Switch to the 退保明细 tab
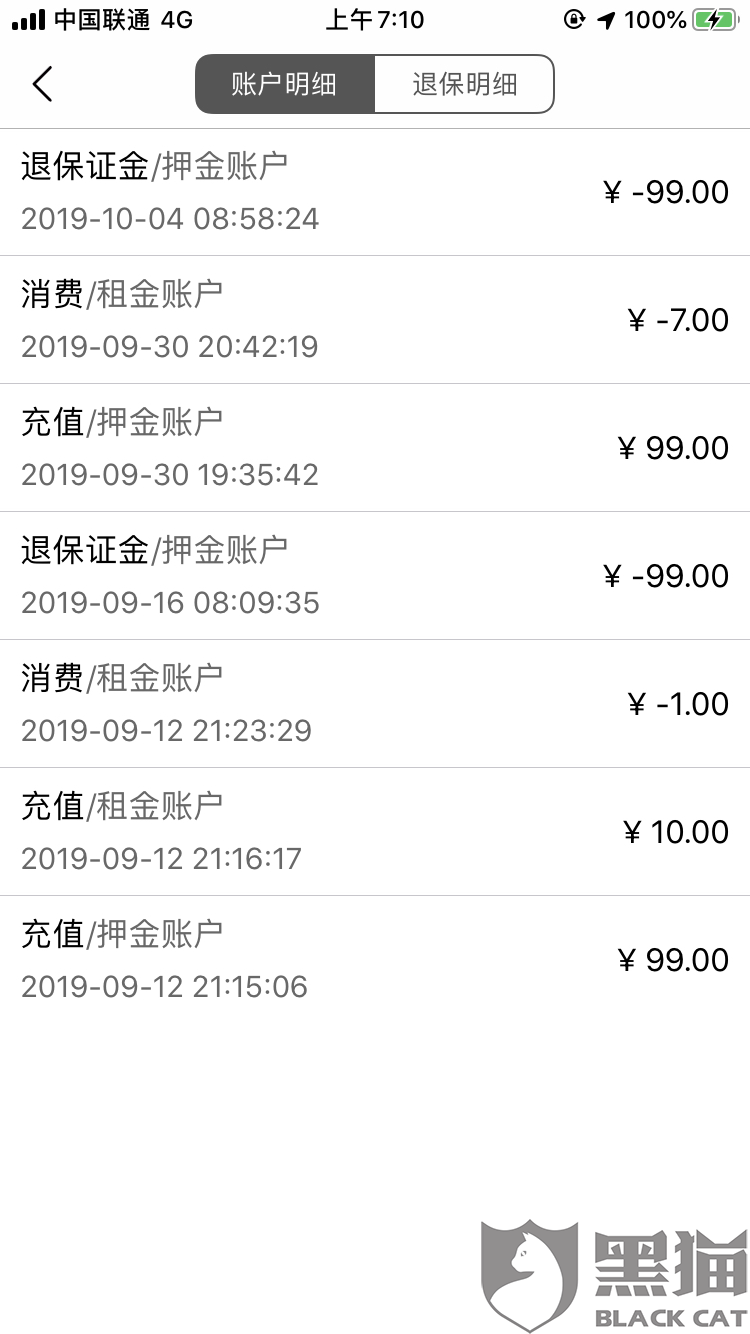The image size is (750, 1334). pyautogui.click(x=464, y=84)
